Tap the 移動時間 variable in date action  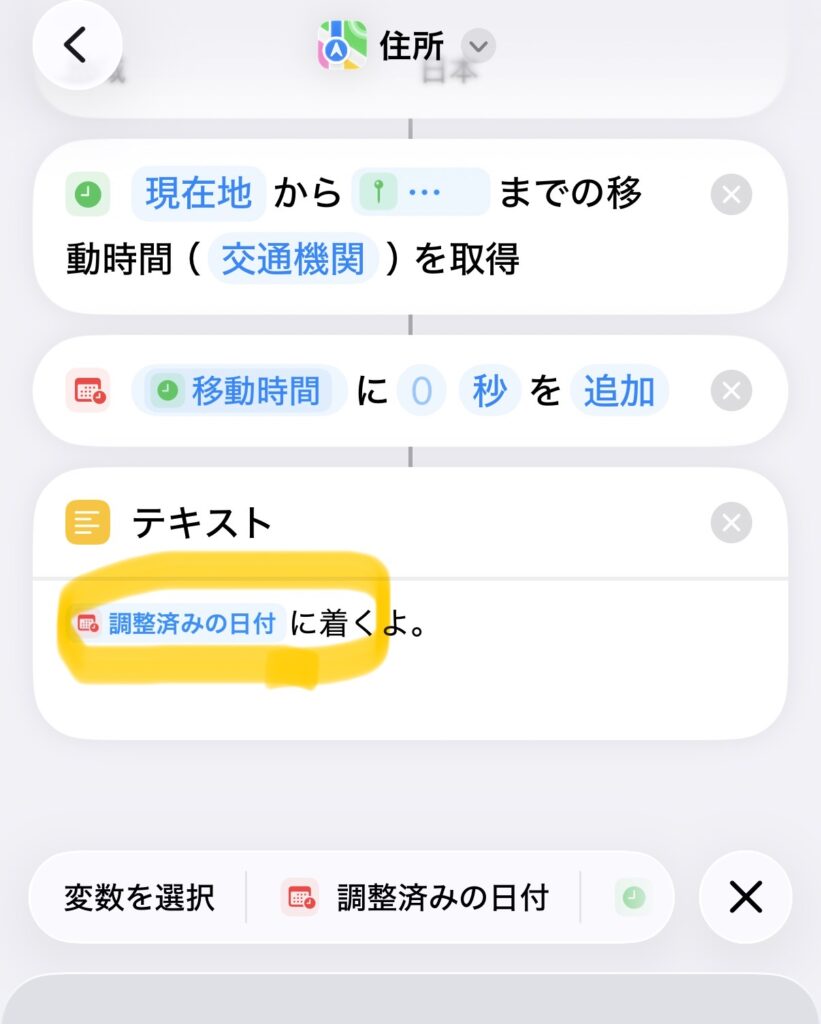point(239,391)
